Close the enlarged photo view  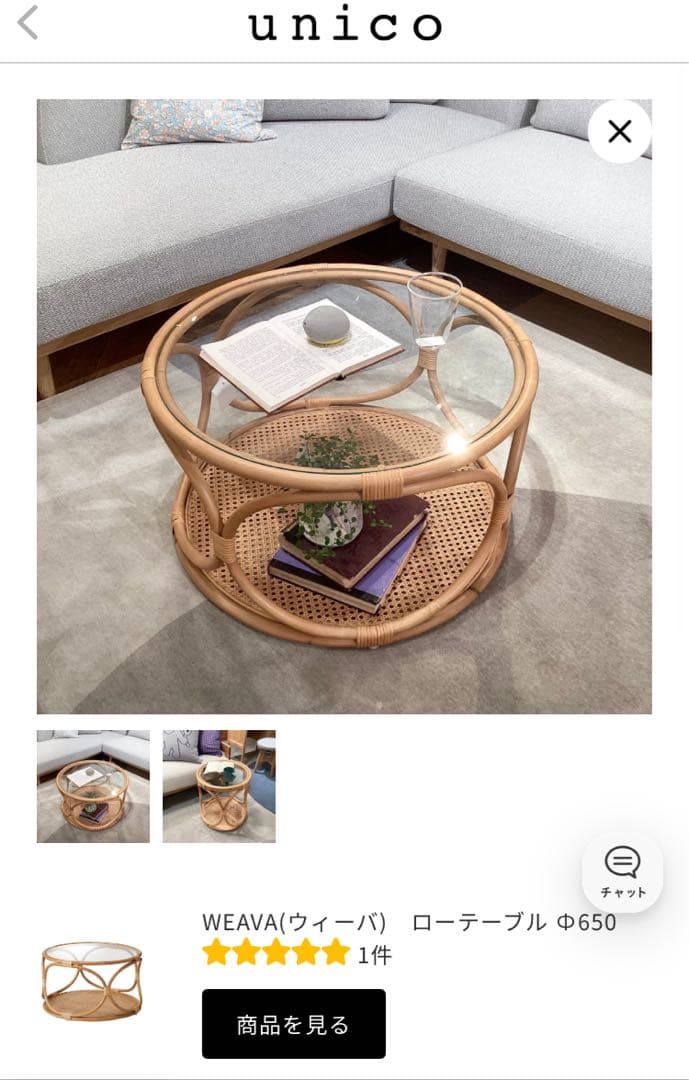[620, 131]
